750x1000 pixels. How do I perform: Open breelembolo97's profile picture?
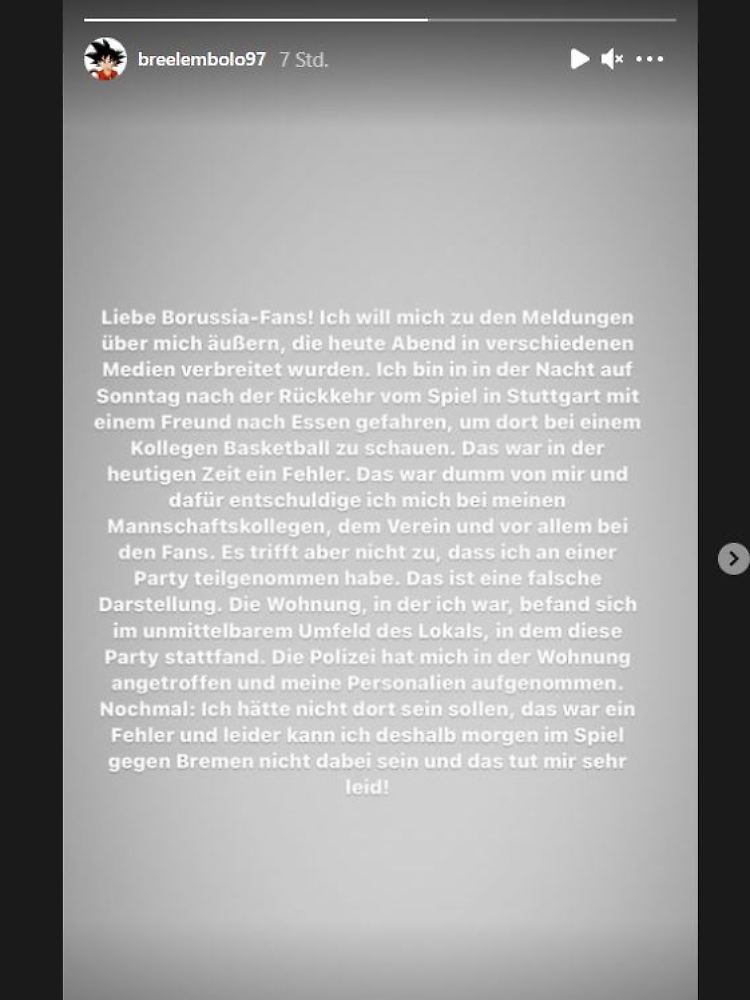point(105,59)
